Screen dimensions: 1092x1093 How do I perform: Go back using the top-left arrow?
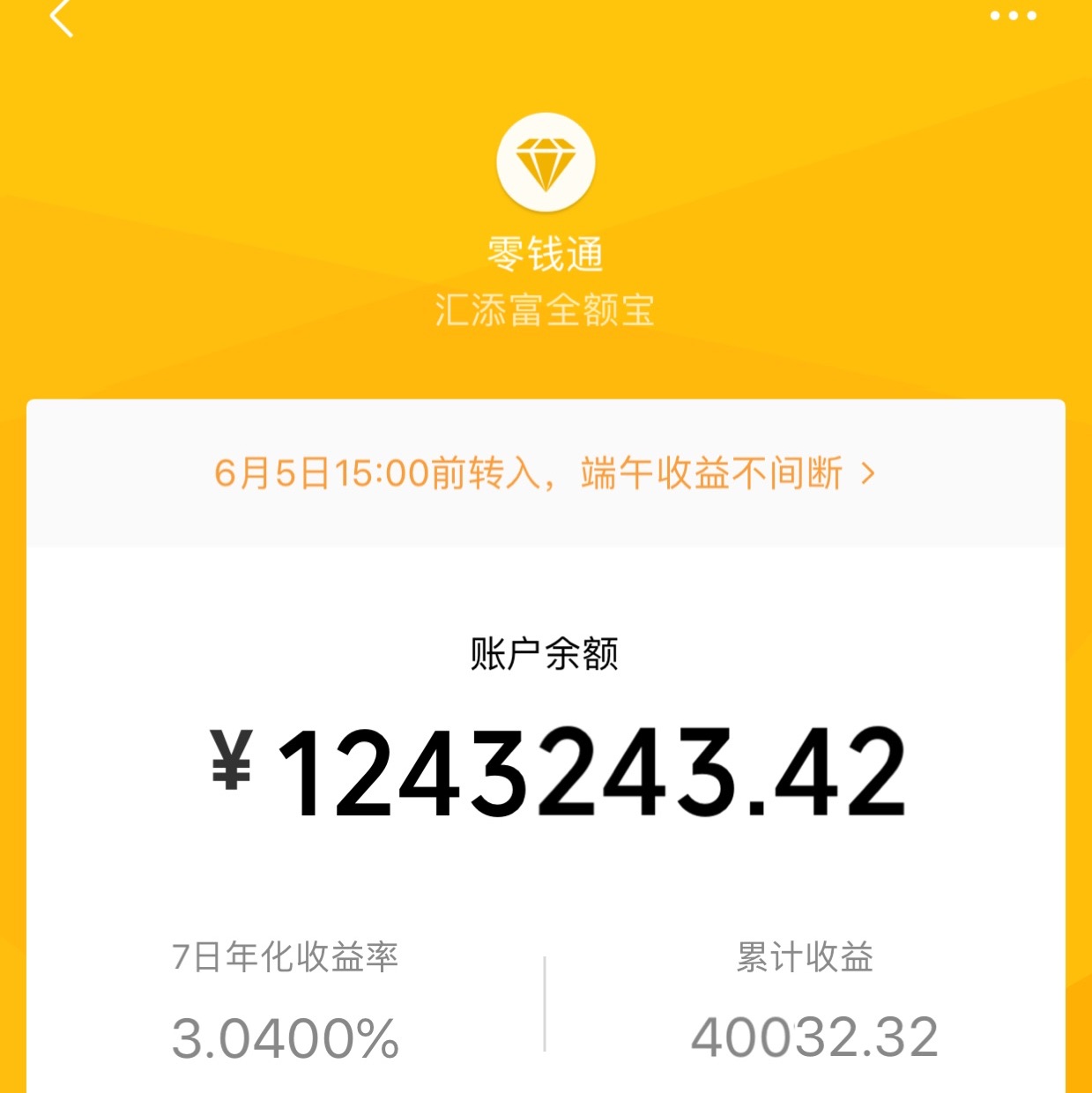(60, 18)
